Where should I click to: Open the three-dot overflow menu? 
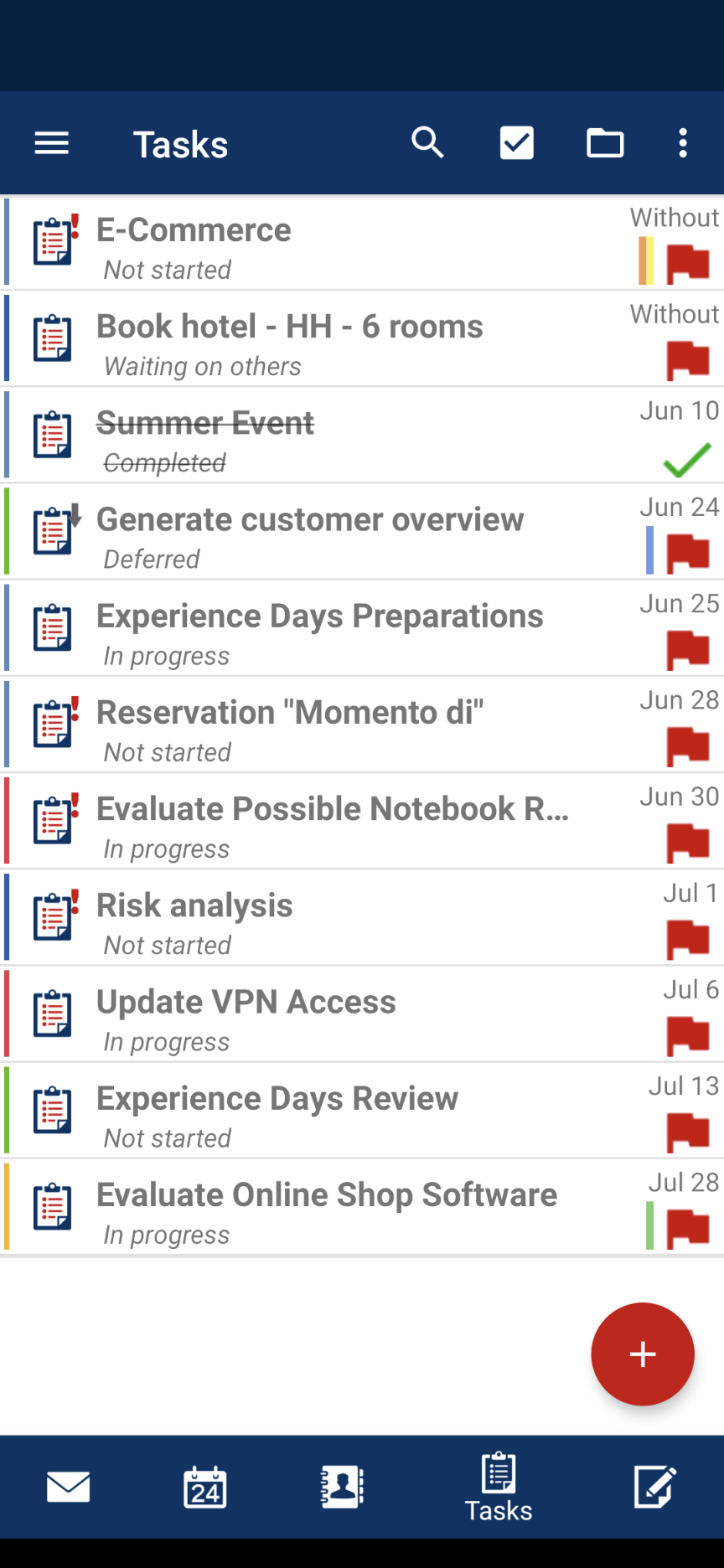[x=683, y=143]
